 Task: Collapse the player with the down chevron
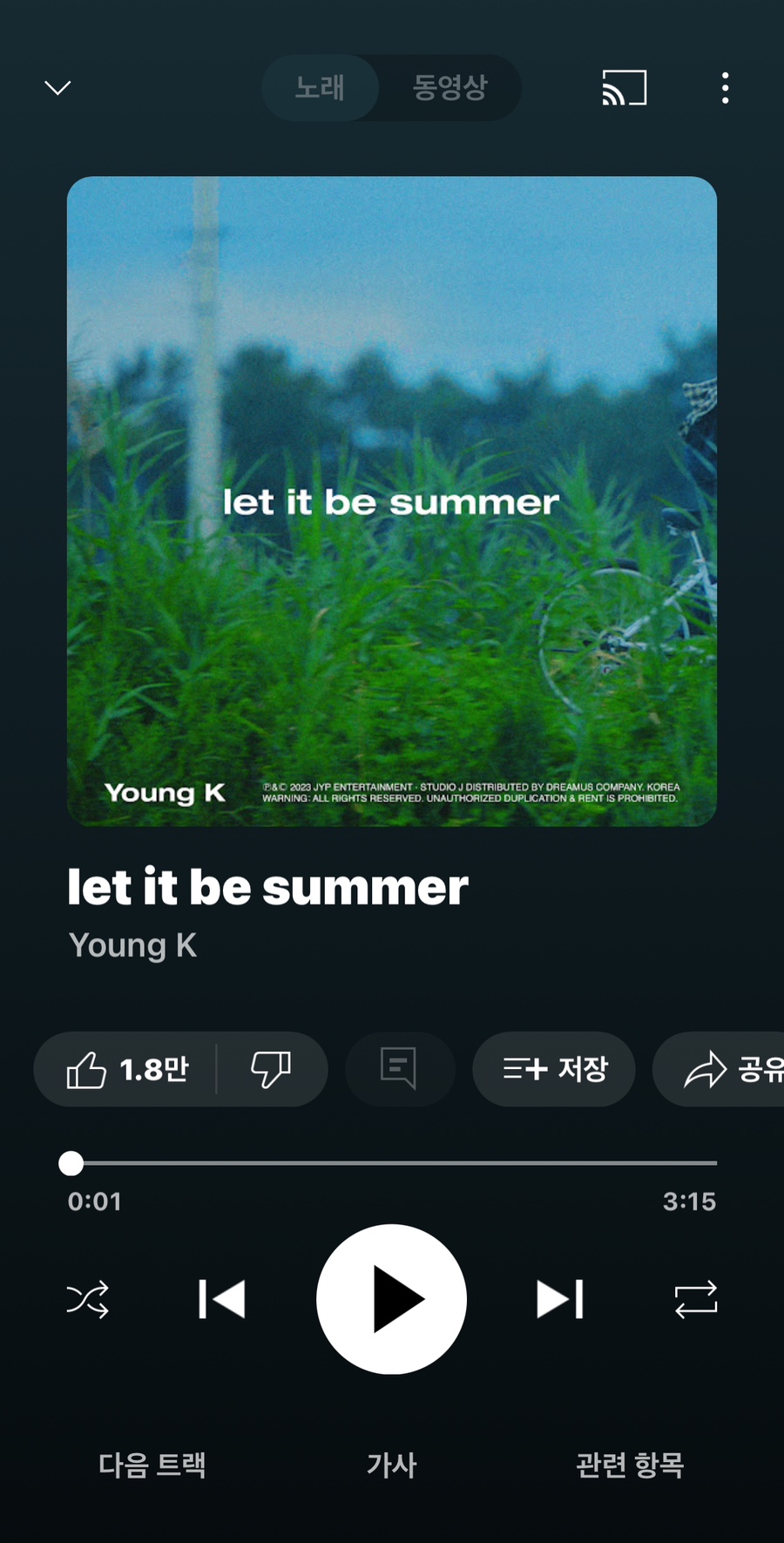57,88
